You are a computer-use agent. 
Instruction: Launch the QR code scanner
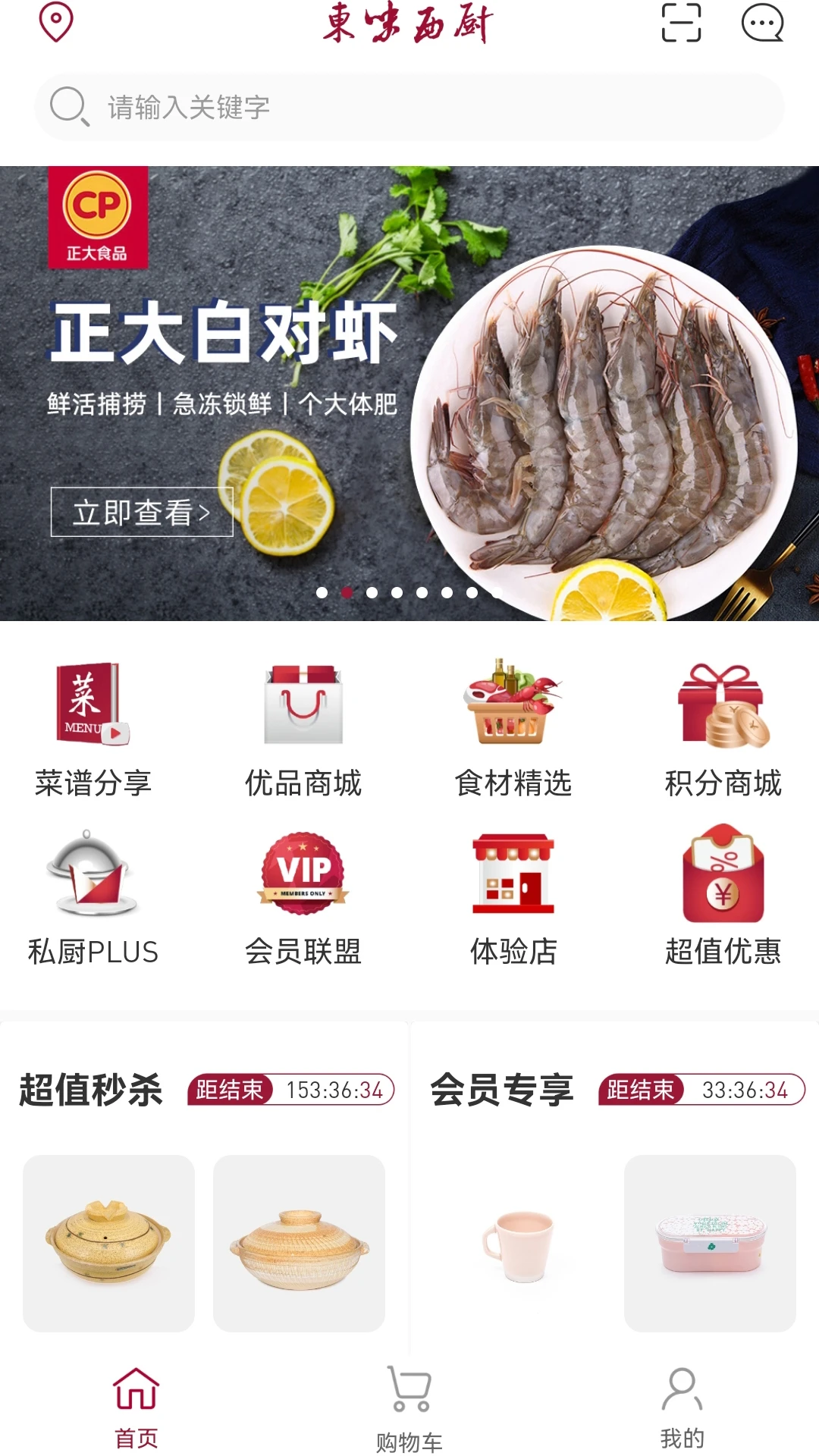(x=680, y=23)
